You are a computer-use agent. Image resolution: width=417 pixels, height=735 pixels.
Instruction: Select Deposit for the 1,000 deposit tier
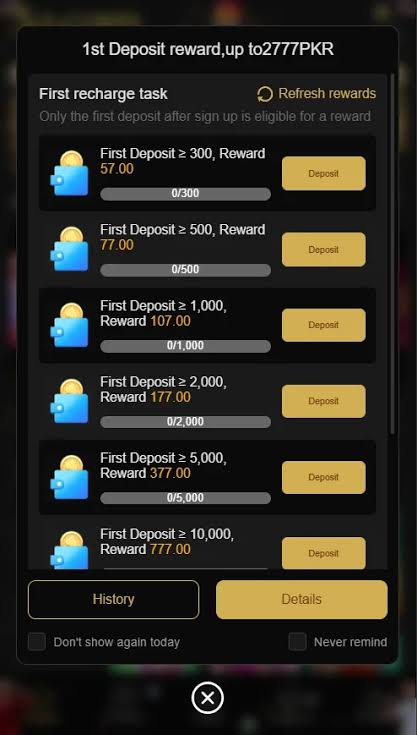click(x=323, y=325)
